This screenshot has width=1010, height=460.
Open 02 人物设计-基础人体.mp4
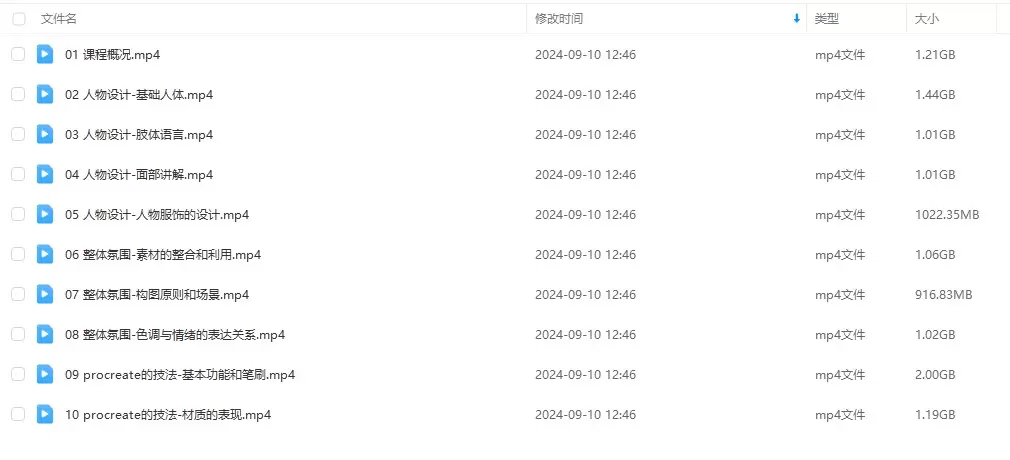point(139,95)
